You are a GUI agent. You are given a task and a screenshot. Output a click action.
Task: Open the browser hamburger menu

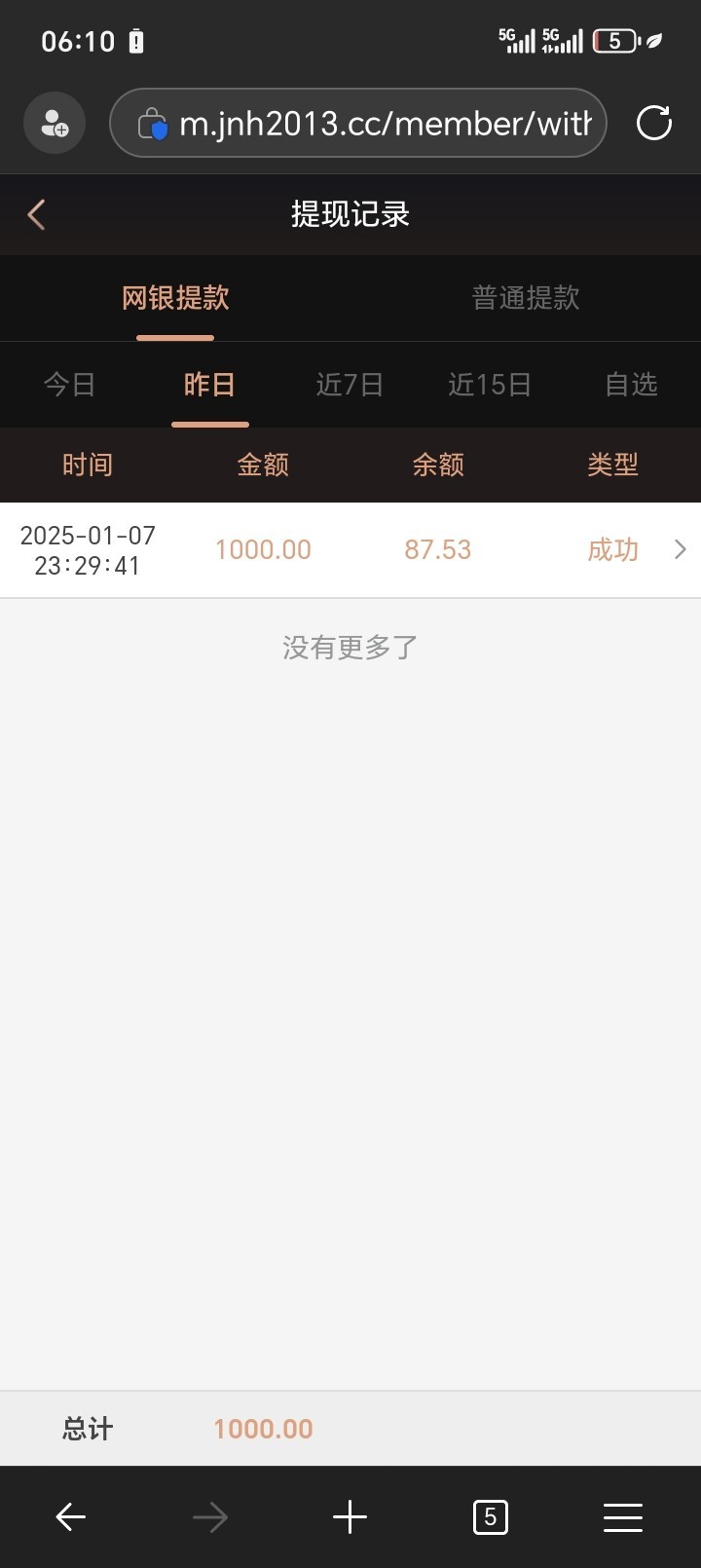click(623, 1516)
